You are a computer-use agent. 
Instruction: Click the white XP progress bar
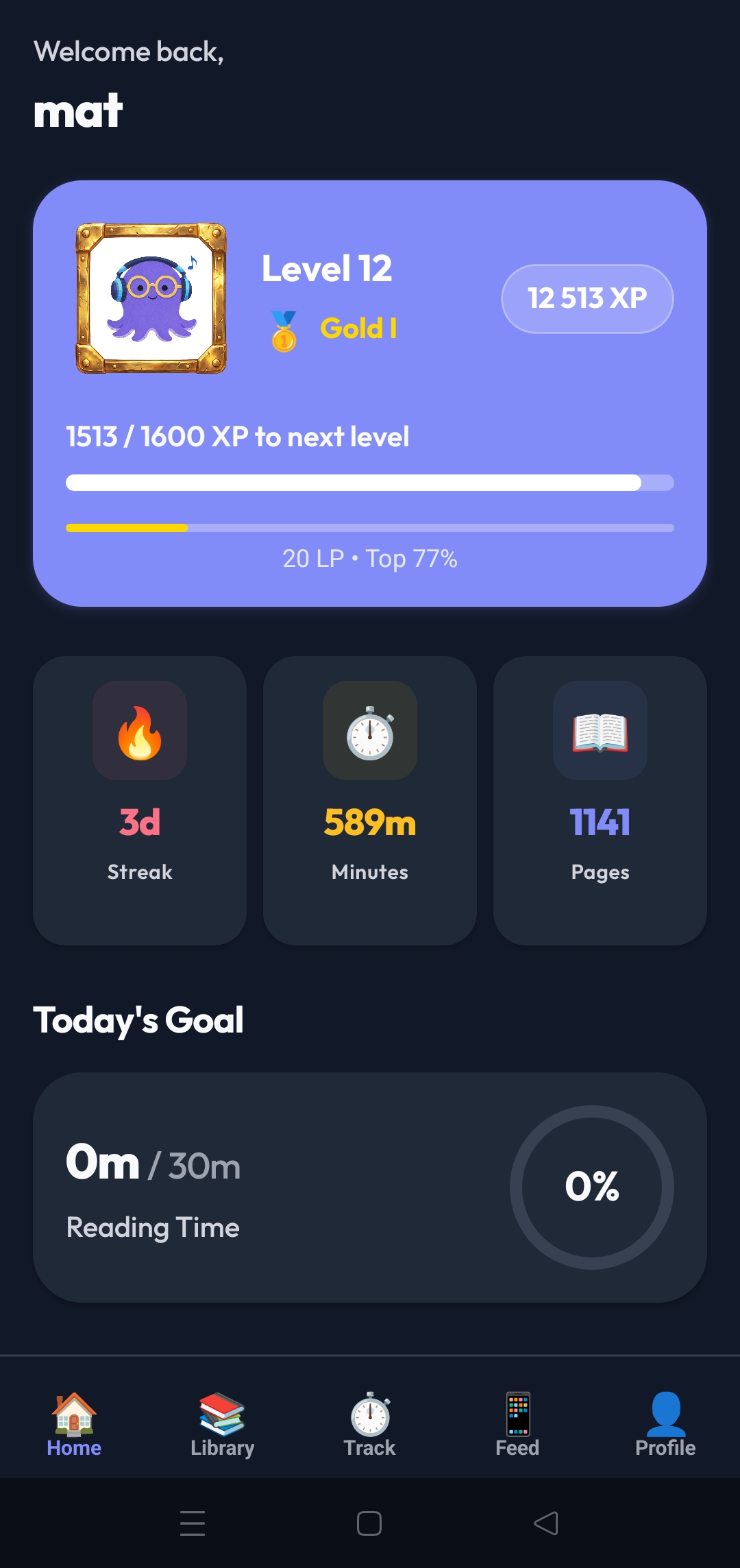pos(369,482)
